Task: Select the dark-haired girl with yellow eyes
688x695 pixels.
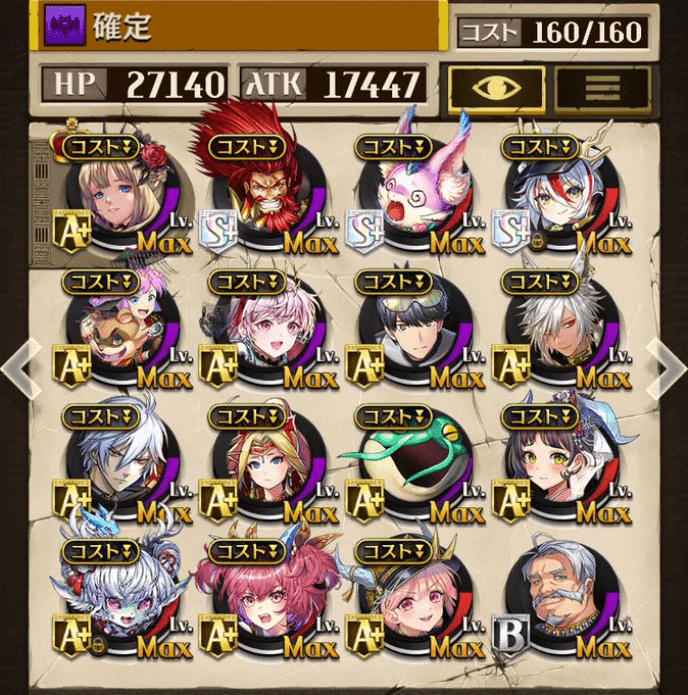Action: (557, 462)
